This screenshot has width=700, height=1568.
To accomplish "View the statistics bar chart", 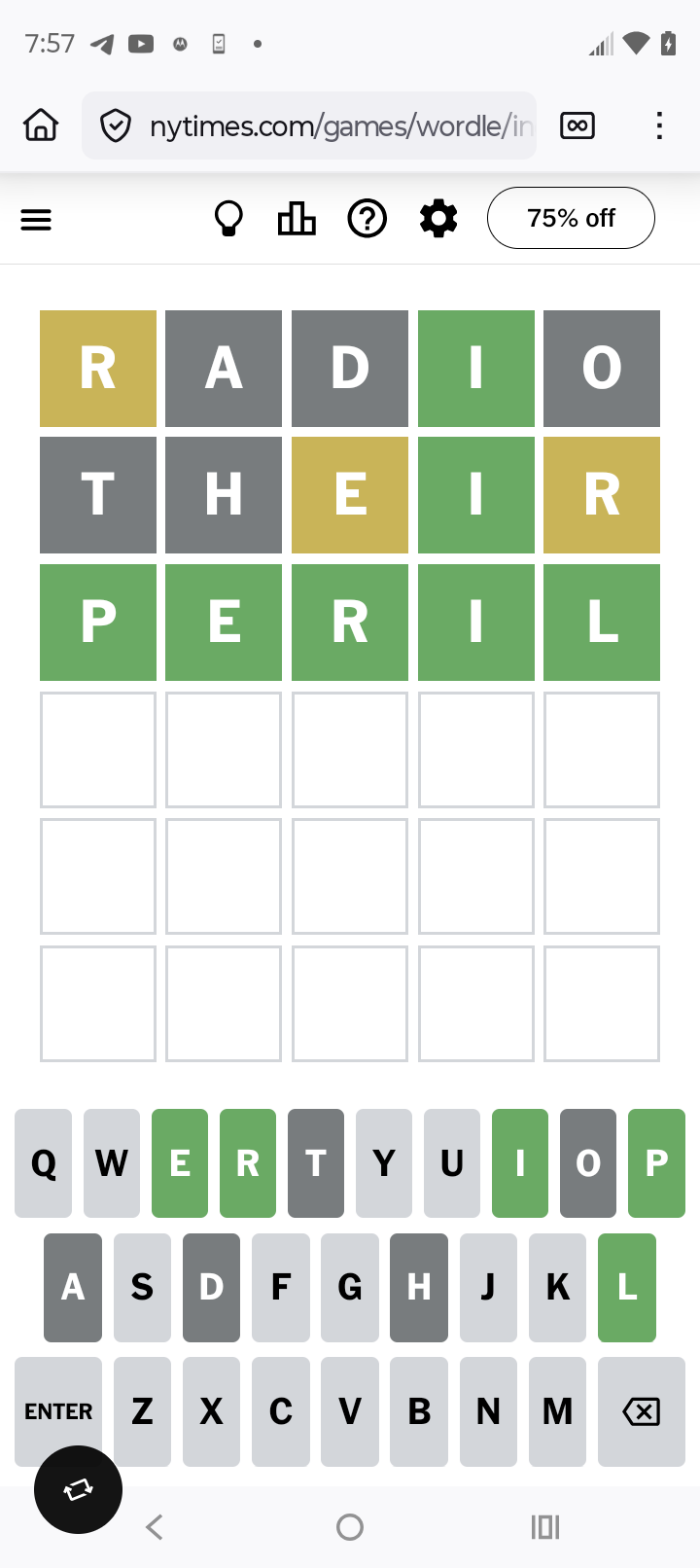I will [x=297, y=219].
